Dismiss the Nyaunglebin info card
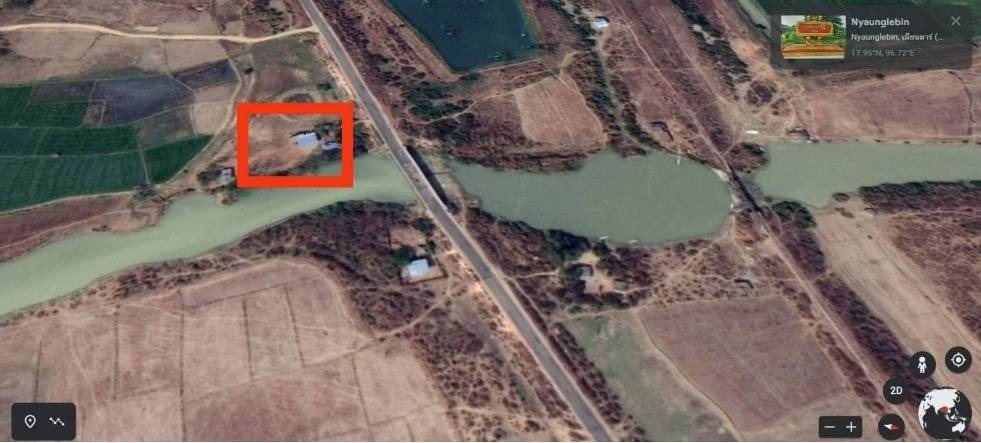The width and height of the screenshot is (981, 443). pyautogui.click(x=956, y=21)
